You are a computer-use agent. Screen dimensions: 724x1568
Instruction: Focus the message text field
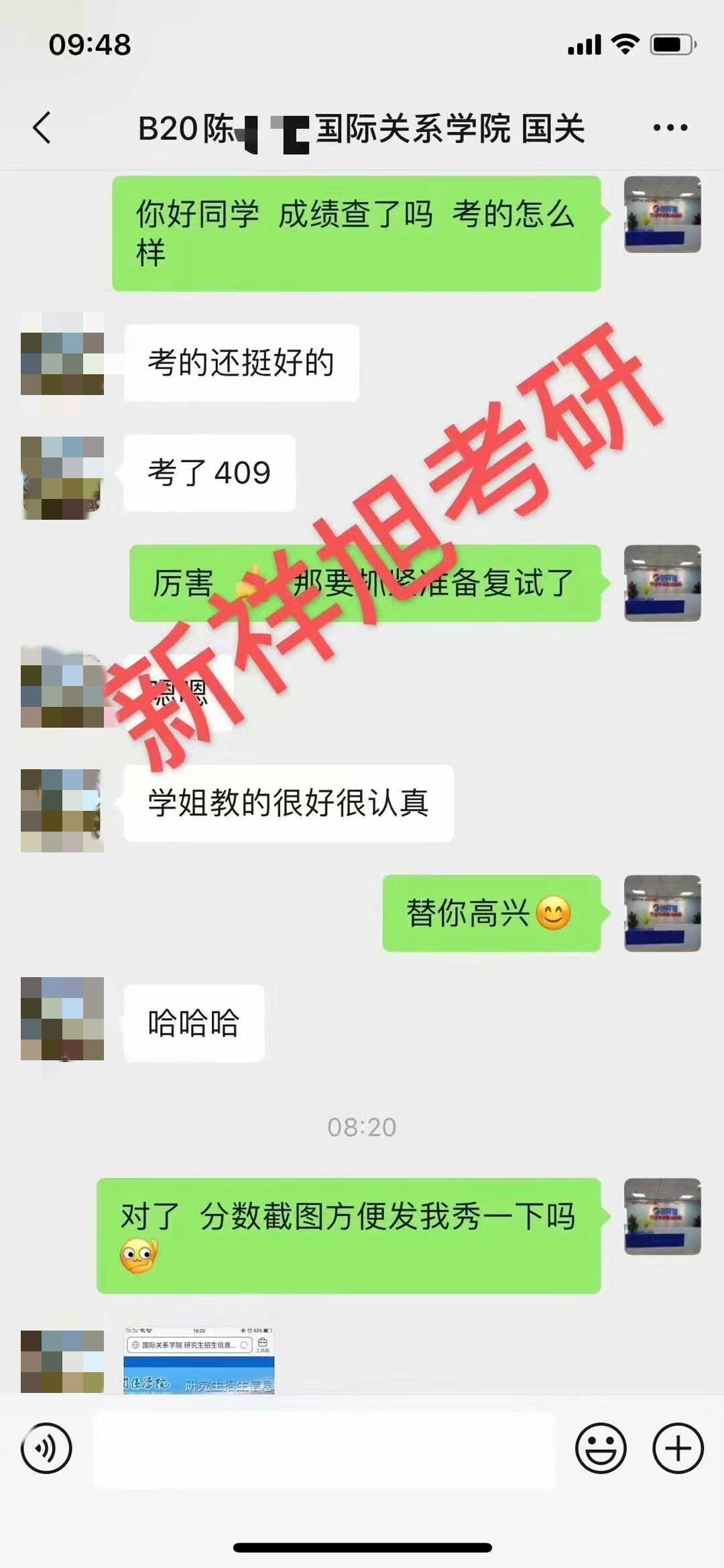click(324, 1449)
